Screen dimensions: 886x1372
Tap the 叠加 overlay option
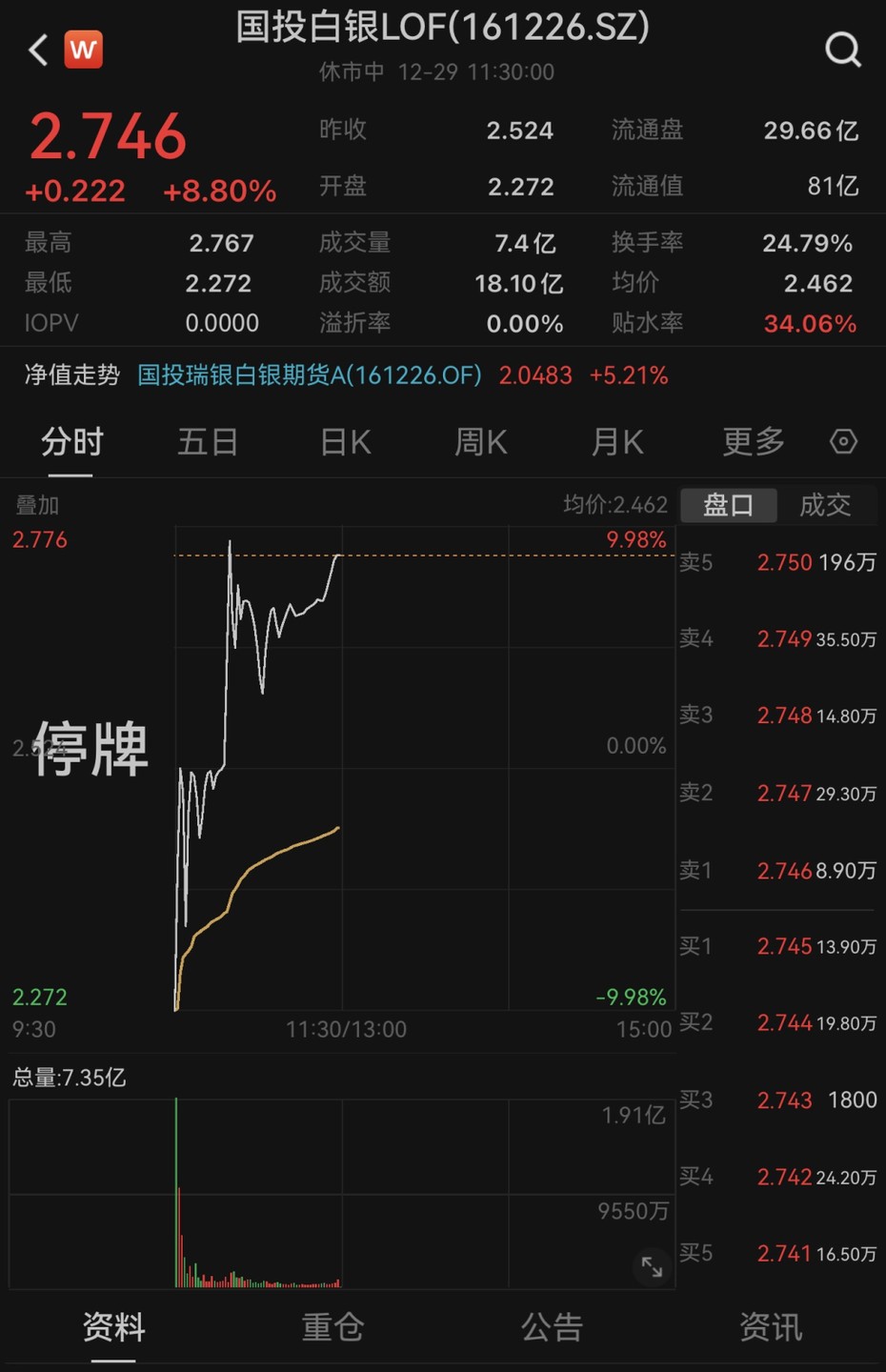click(37, 505)
